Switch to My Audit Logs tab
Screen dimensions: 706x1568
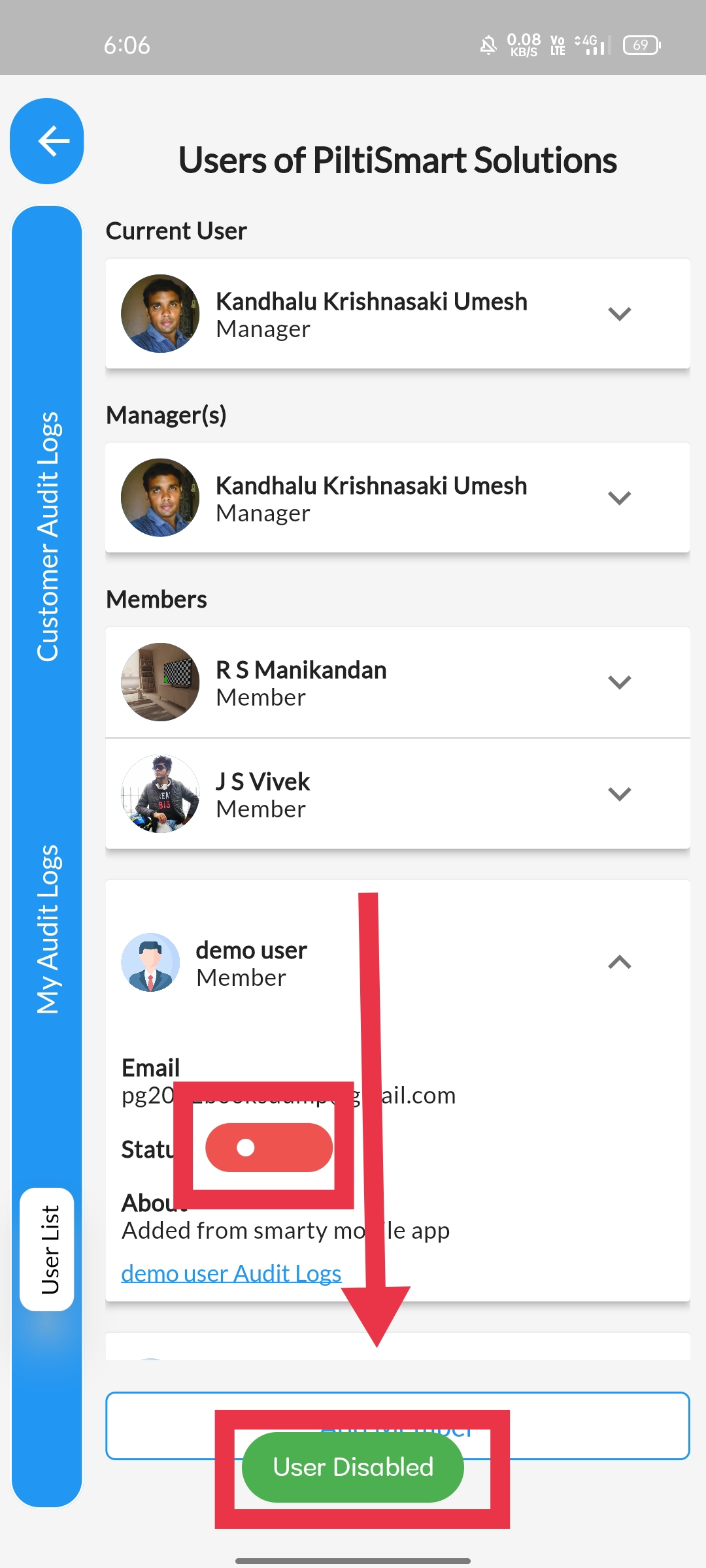pos(48,929)
